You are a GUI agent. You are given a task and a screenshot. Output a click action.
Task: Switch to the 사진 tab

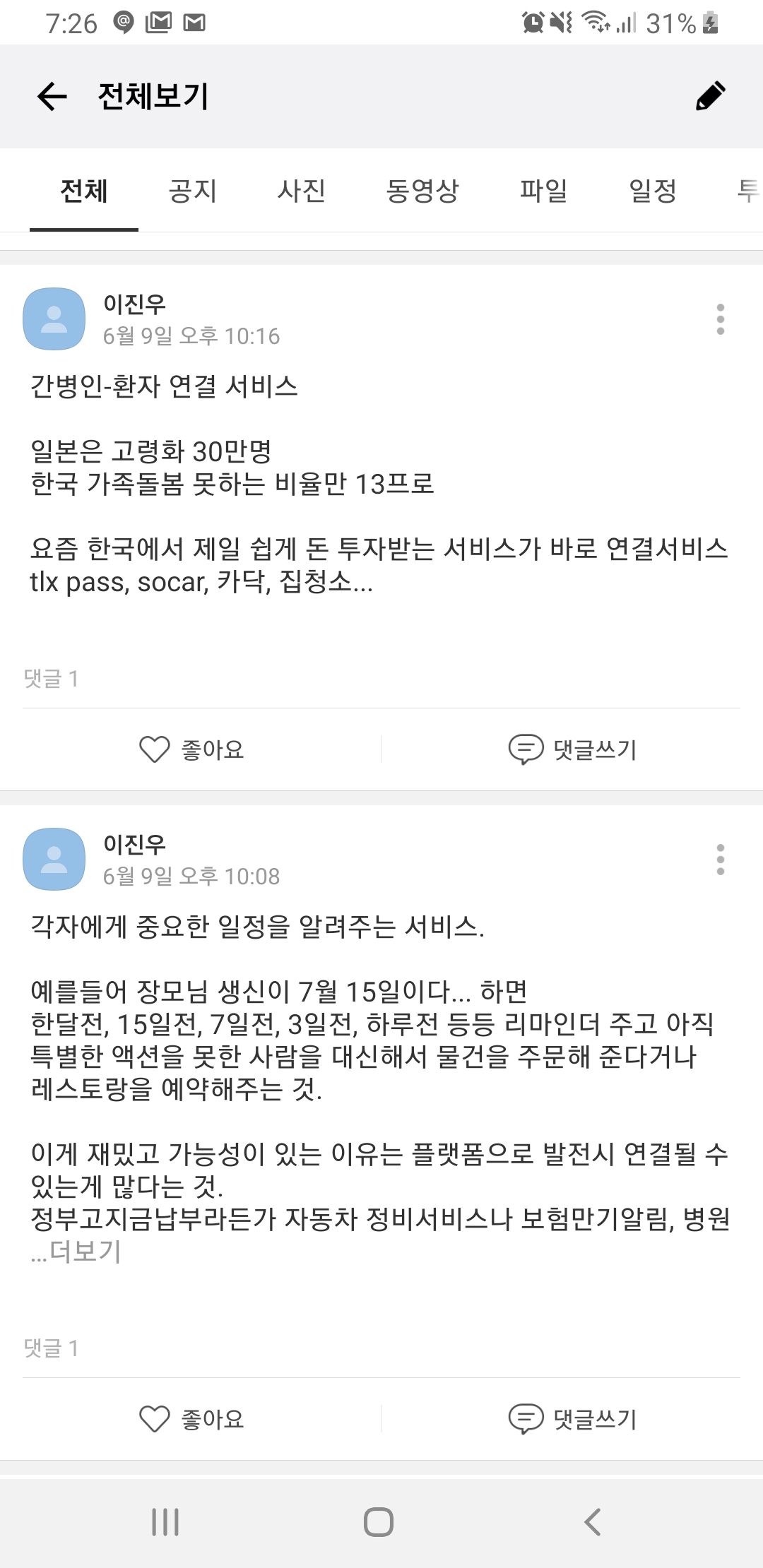(x=301, y=191)
